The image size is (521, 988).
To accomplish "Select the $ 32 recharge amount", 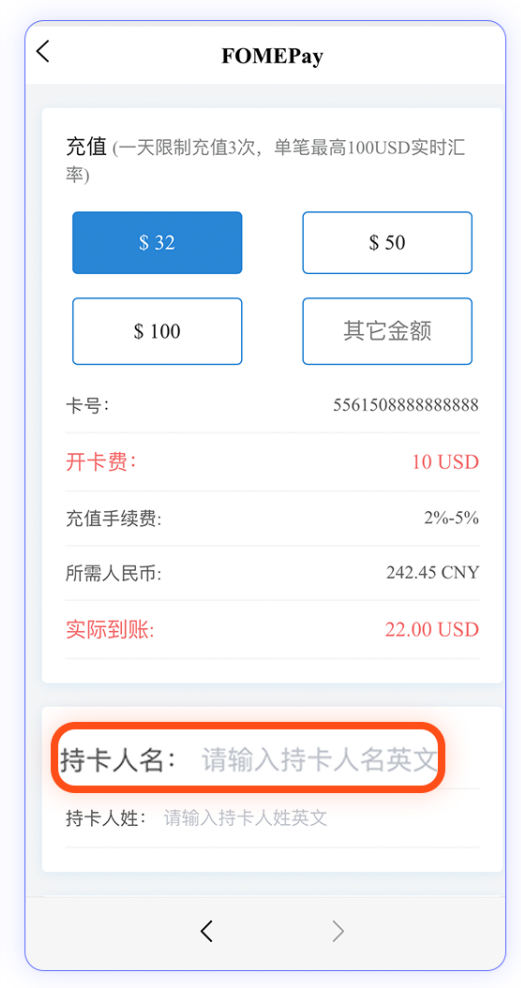I will [157, 243].
